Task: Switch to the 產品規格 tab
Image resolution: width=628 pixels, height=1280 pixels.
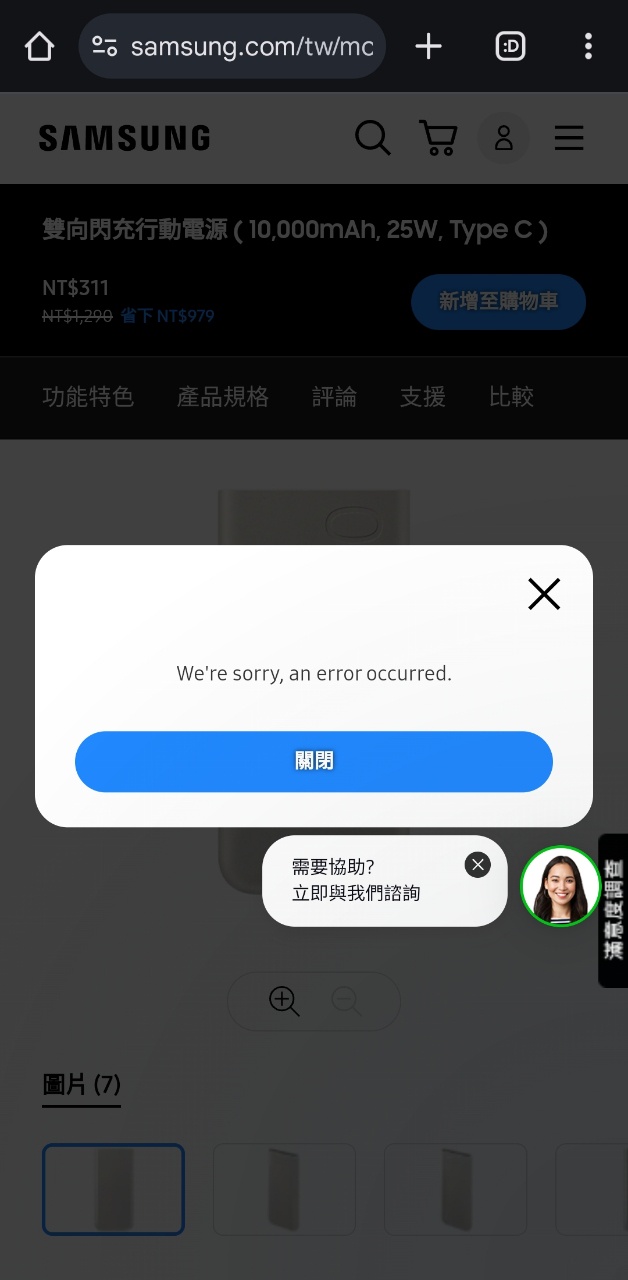Action: pyautogui.click(x=223, y=397)
